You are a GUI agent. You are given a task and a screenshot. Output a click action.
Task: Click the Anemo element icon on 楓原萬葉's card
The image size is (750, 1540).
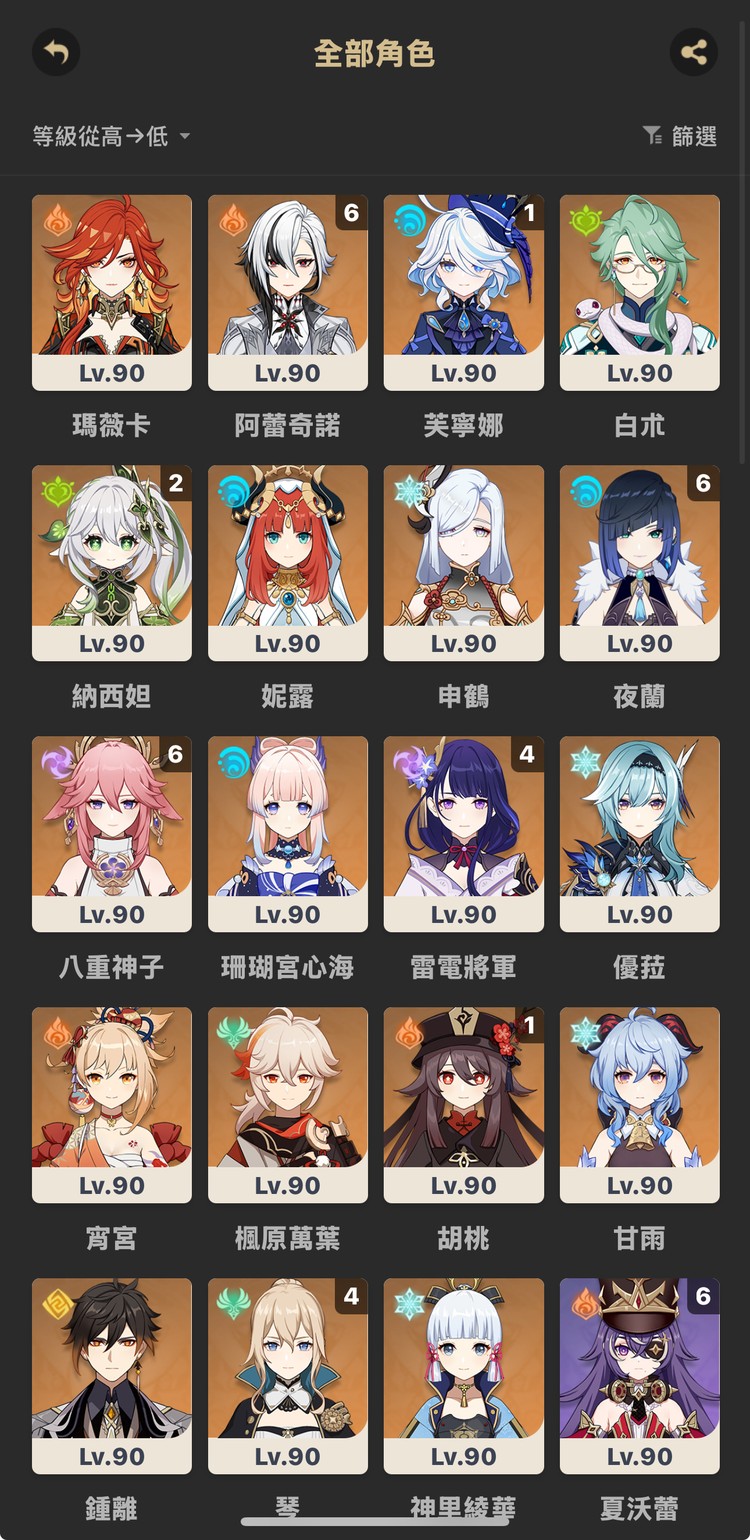pyautogui.click(x=233, y=1030)
